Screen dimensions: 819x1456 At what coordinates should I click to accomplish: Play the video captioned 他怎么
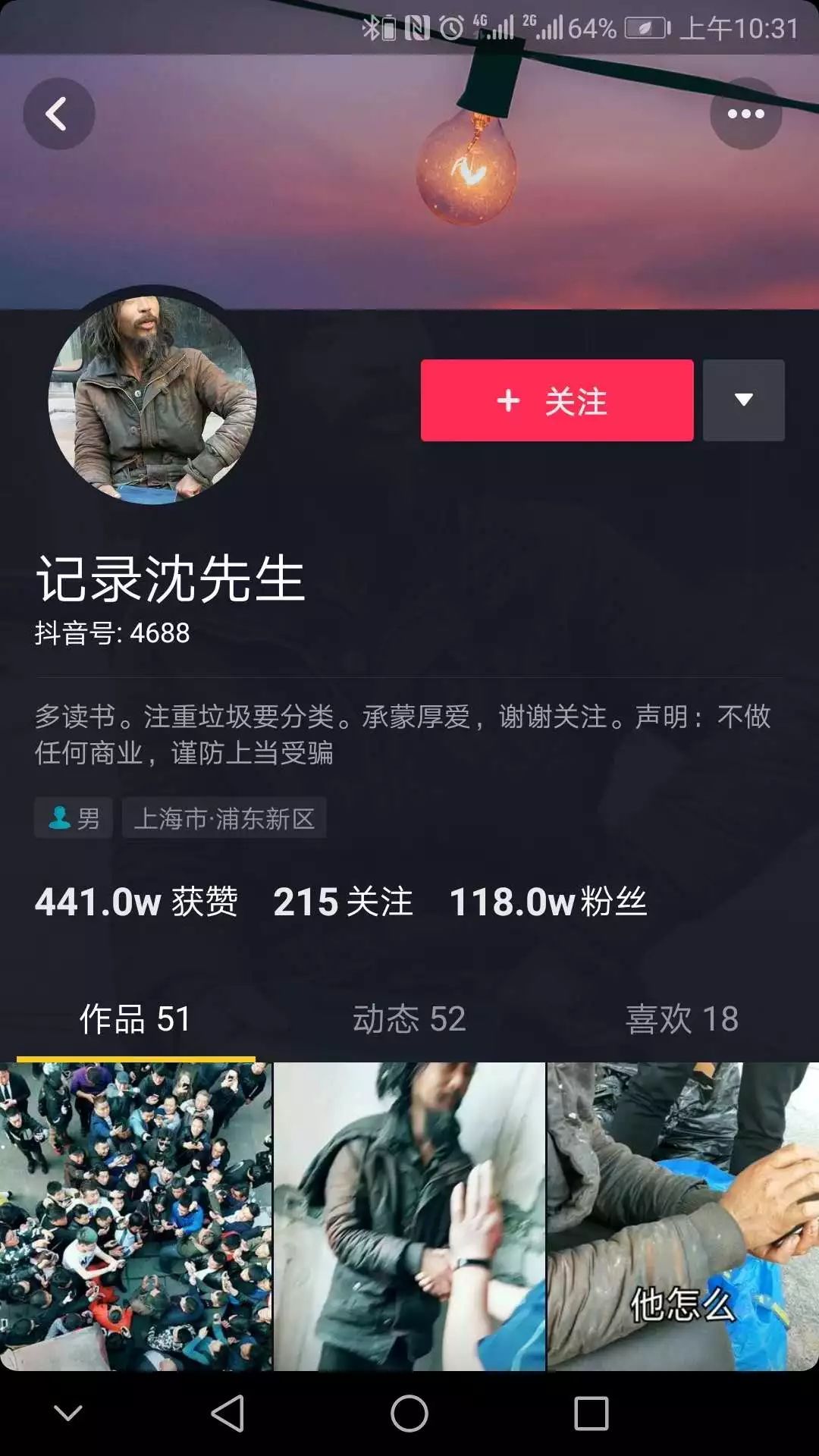[682, 1216]
